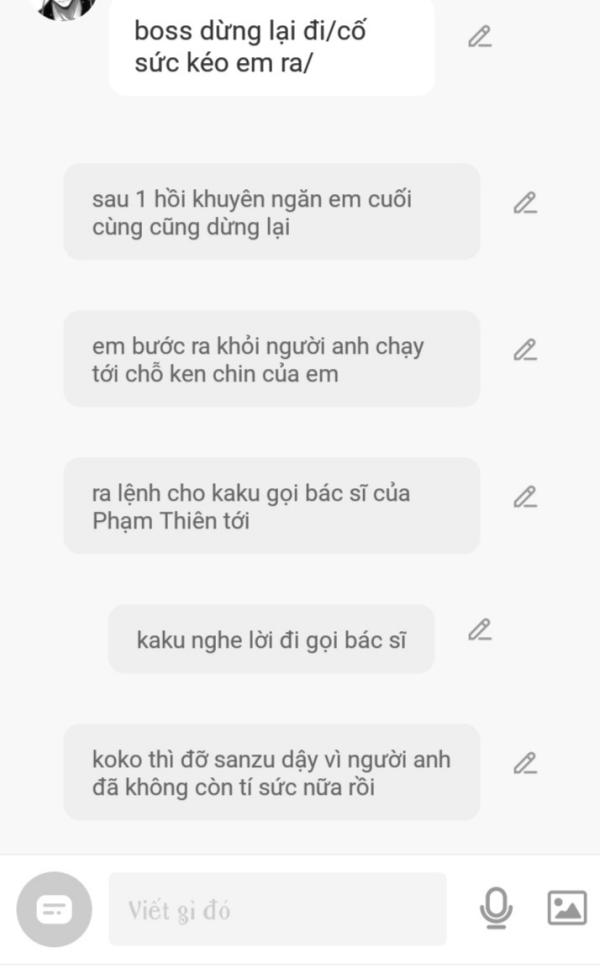Edit the message "ra lệnh cho kaku"

pyautogui.click(x=525, y=496)
